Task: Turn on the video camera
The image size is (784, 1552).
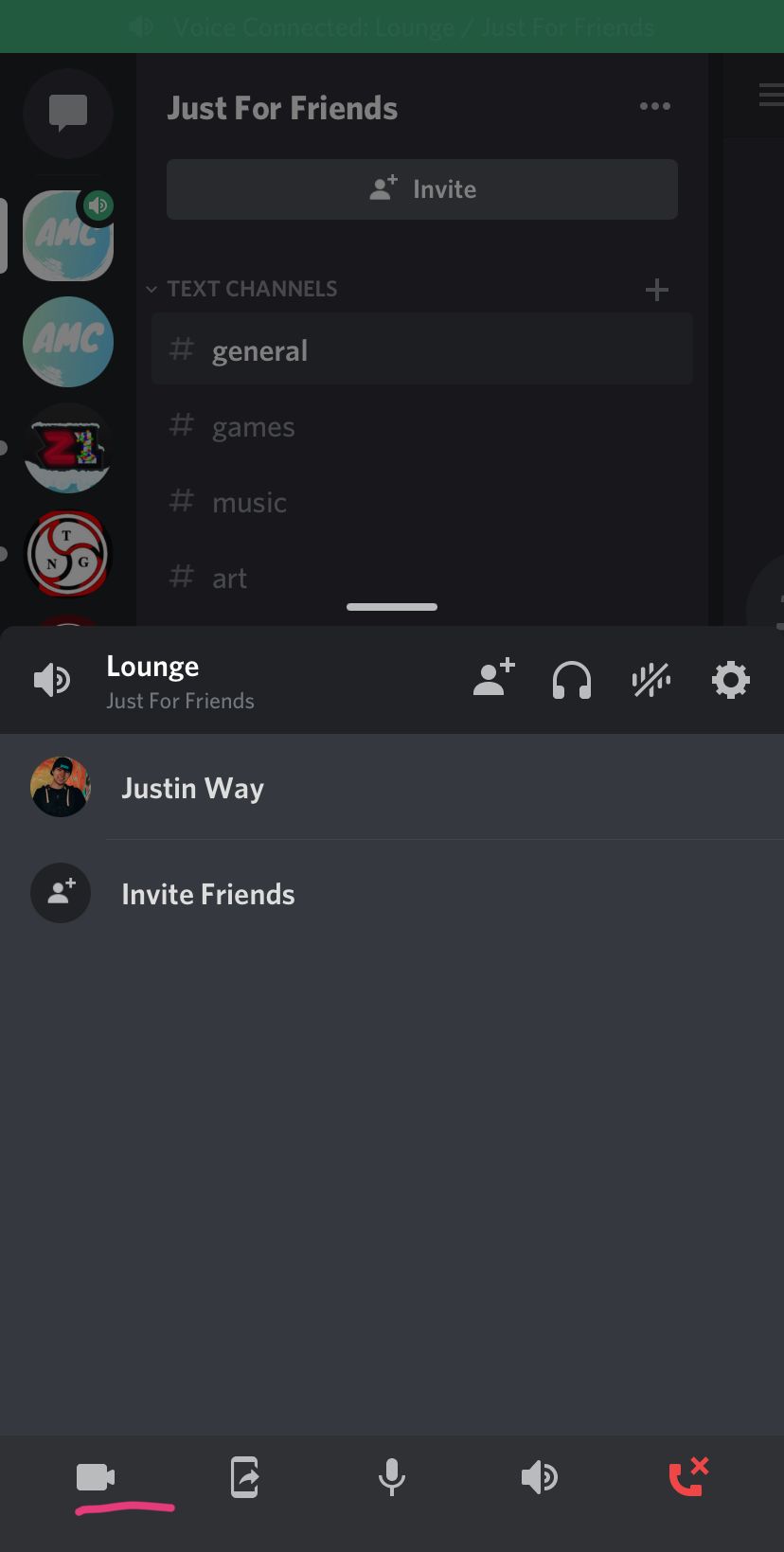Action: coord(96,1477)
